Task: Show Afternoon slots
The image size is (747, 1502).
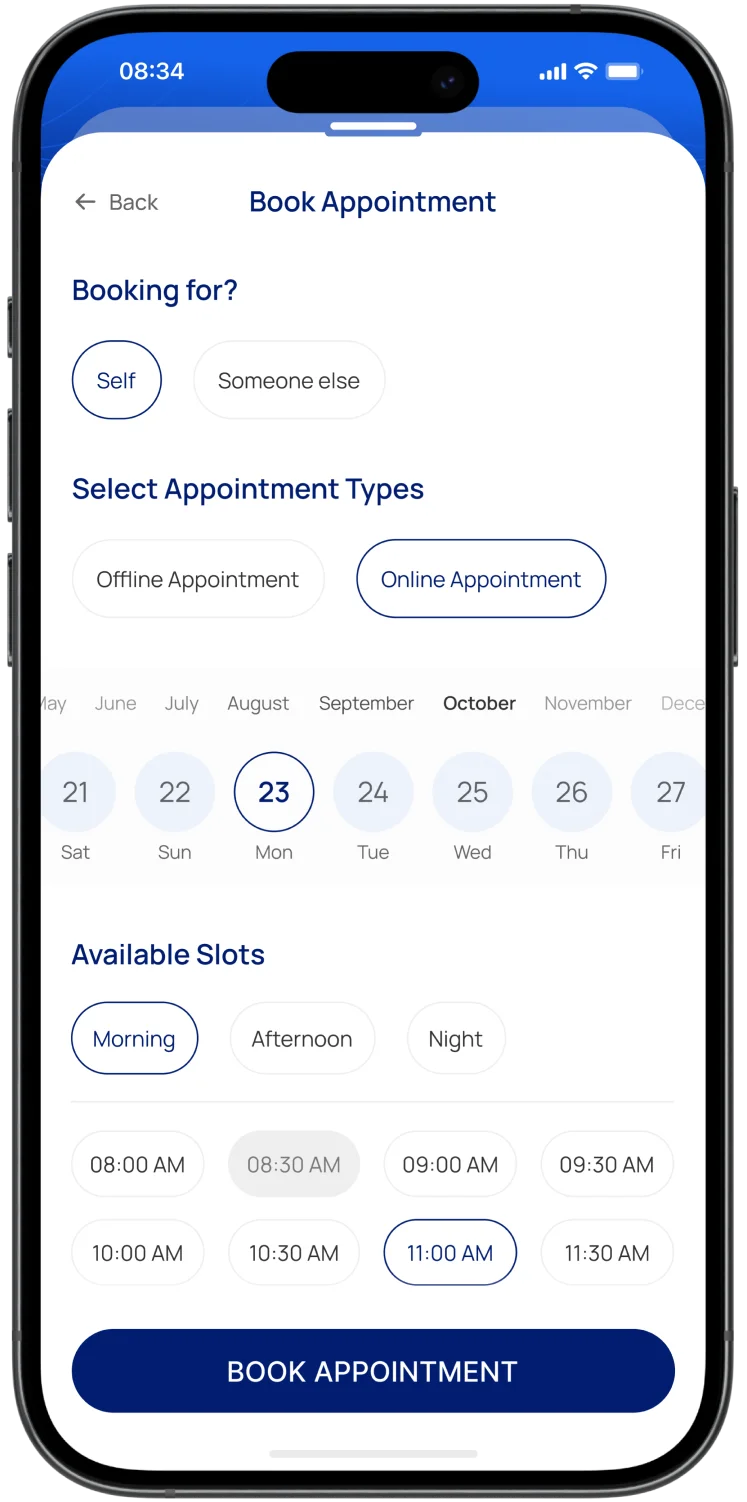Action: (x=301, y=1039)
